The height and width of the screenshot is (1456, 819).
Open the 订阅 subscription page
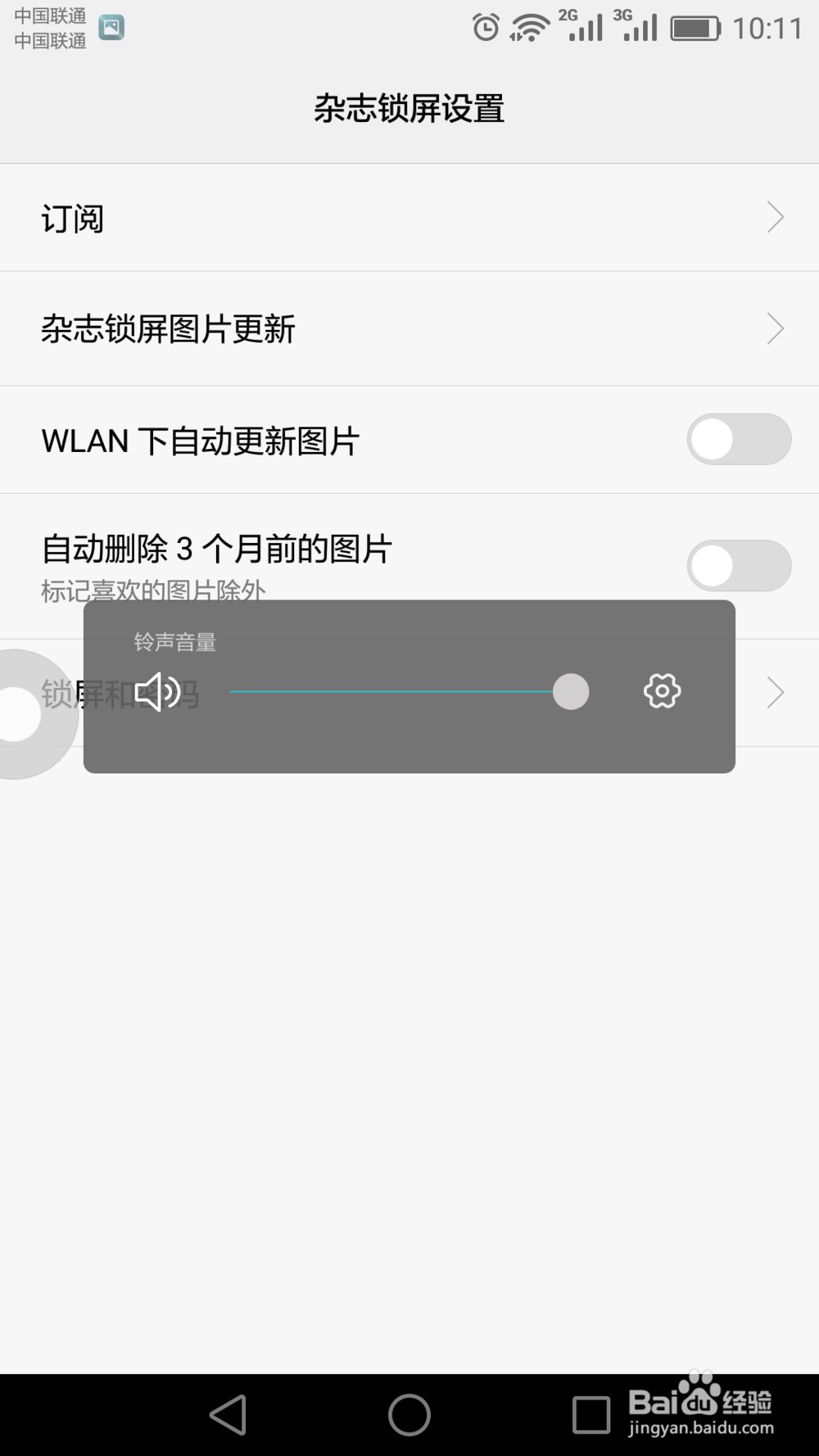pos(409,217)
